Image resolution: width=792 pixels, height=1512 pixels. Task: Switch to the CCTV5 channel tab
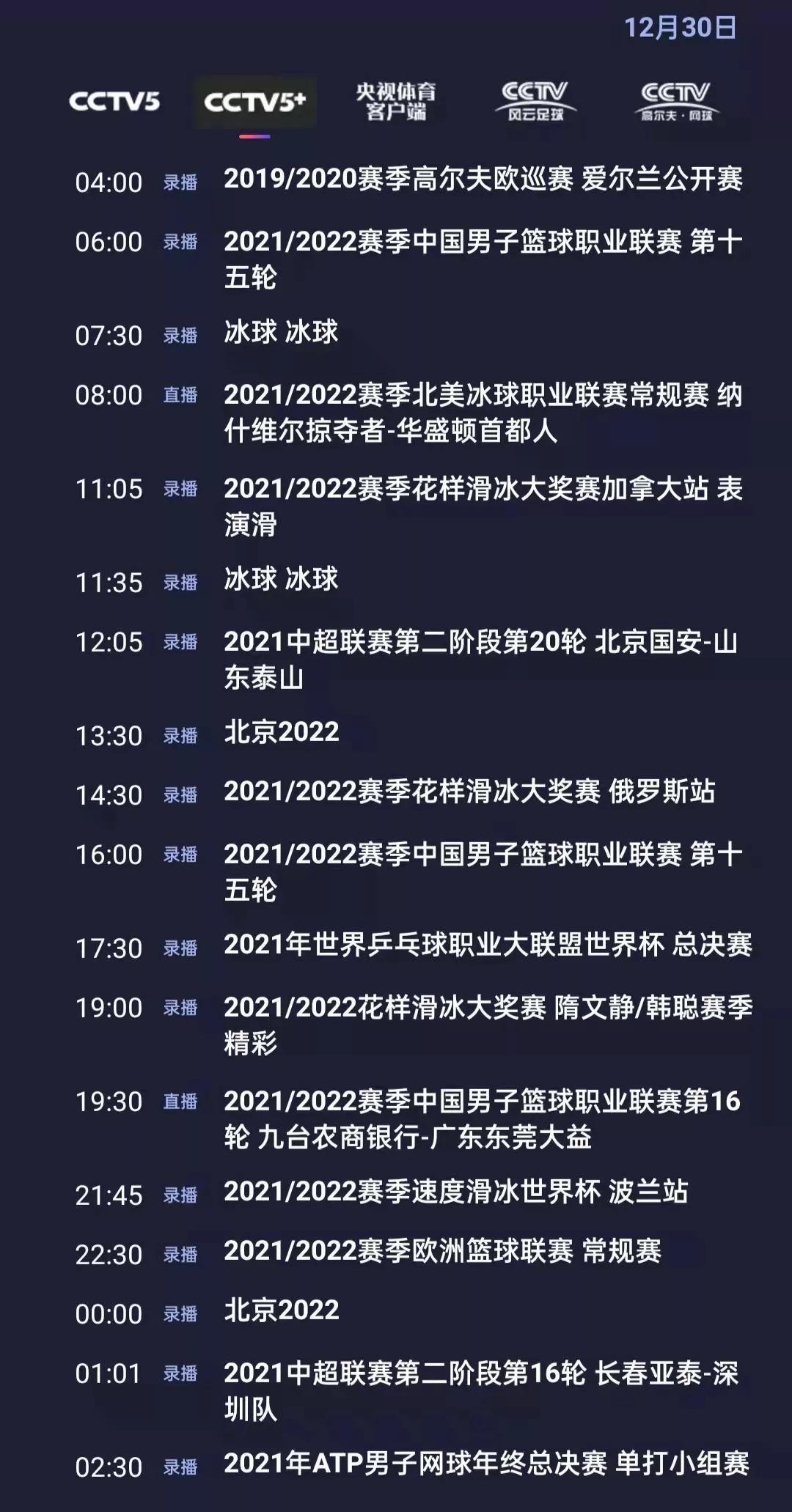[x=114, y=101]
